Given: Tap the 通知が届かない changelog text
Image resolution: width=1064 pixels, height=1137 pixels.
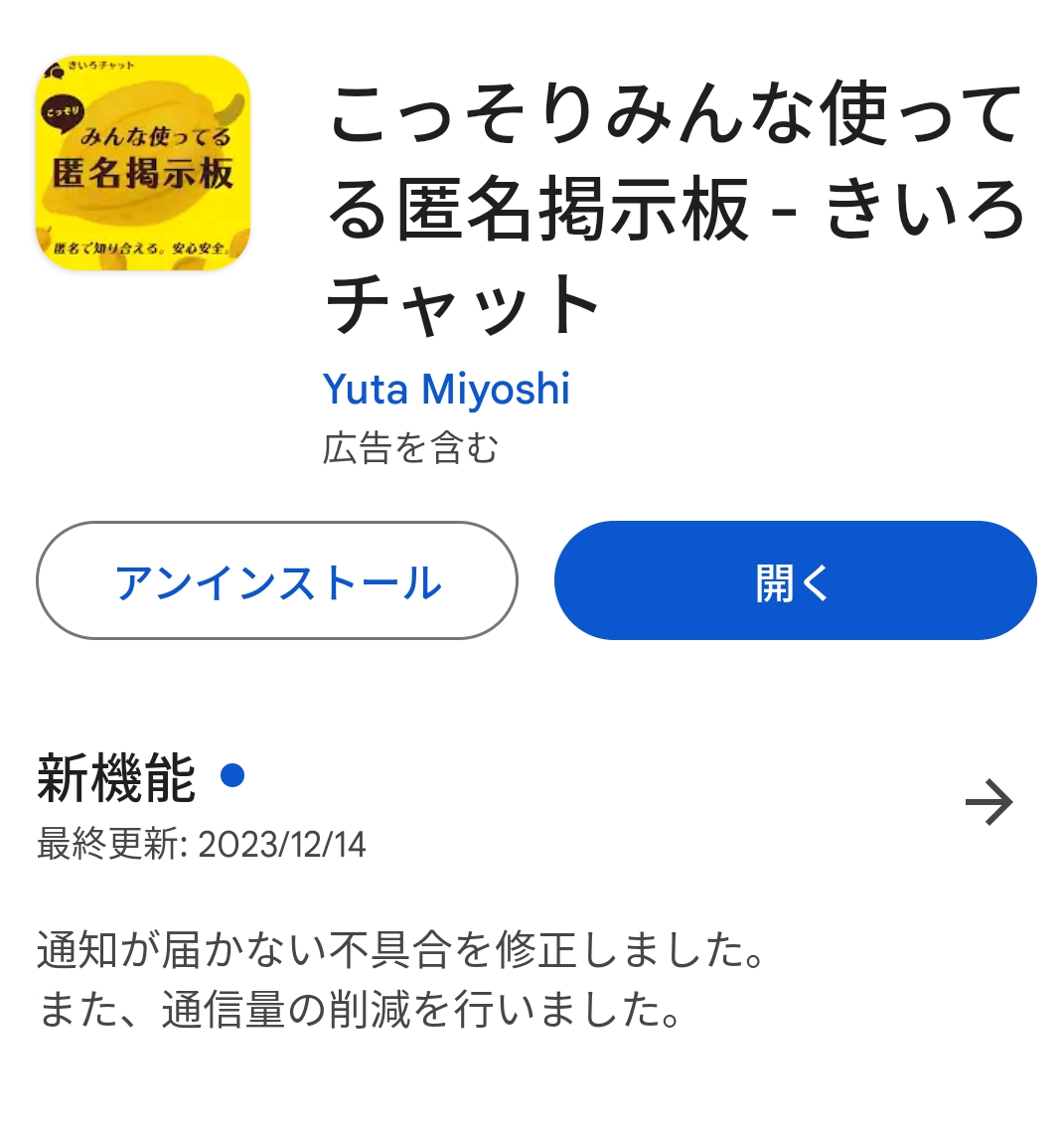Looking at the screenshot, I should tap(397, 951).
